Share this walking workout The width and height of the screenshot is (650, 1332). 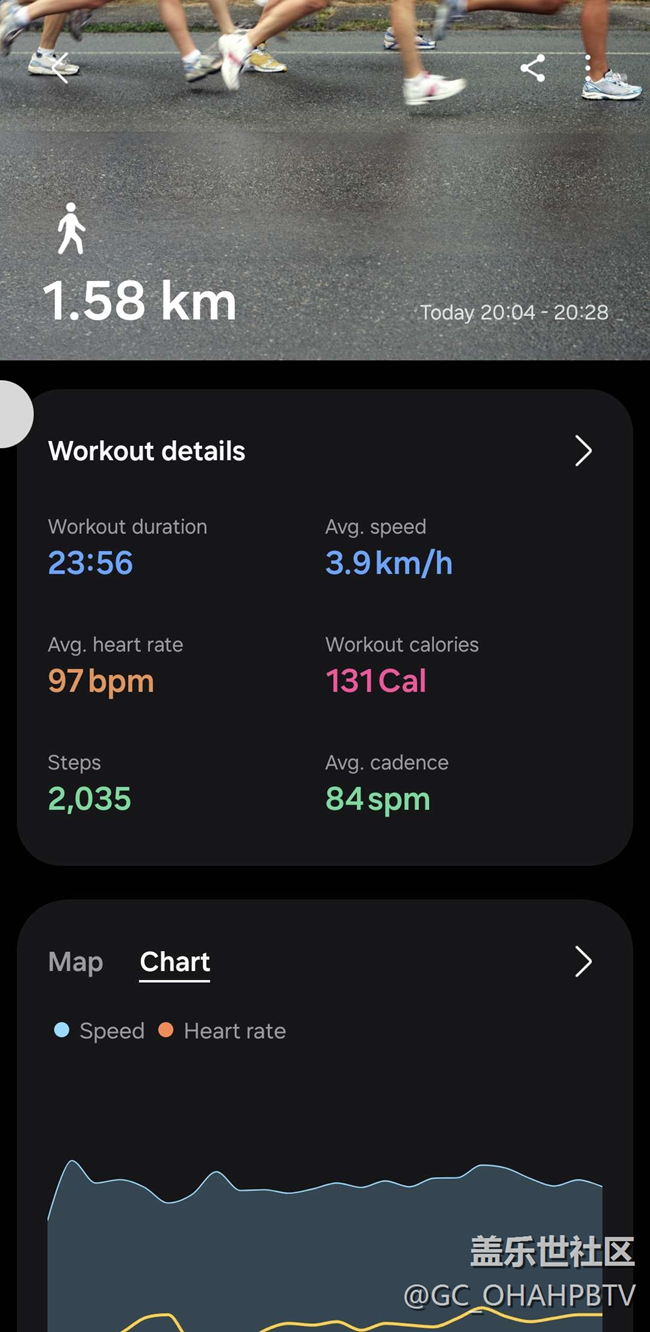533,68
